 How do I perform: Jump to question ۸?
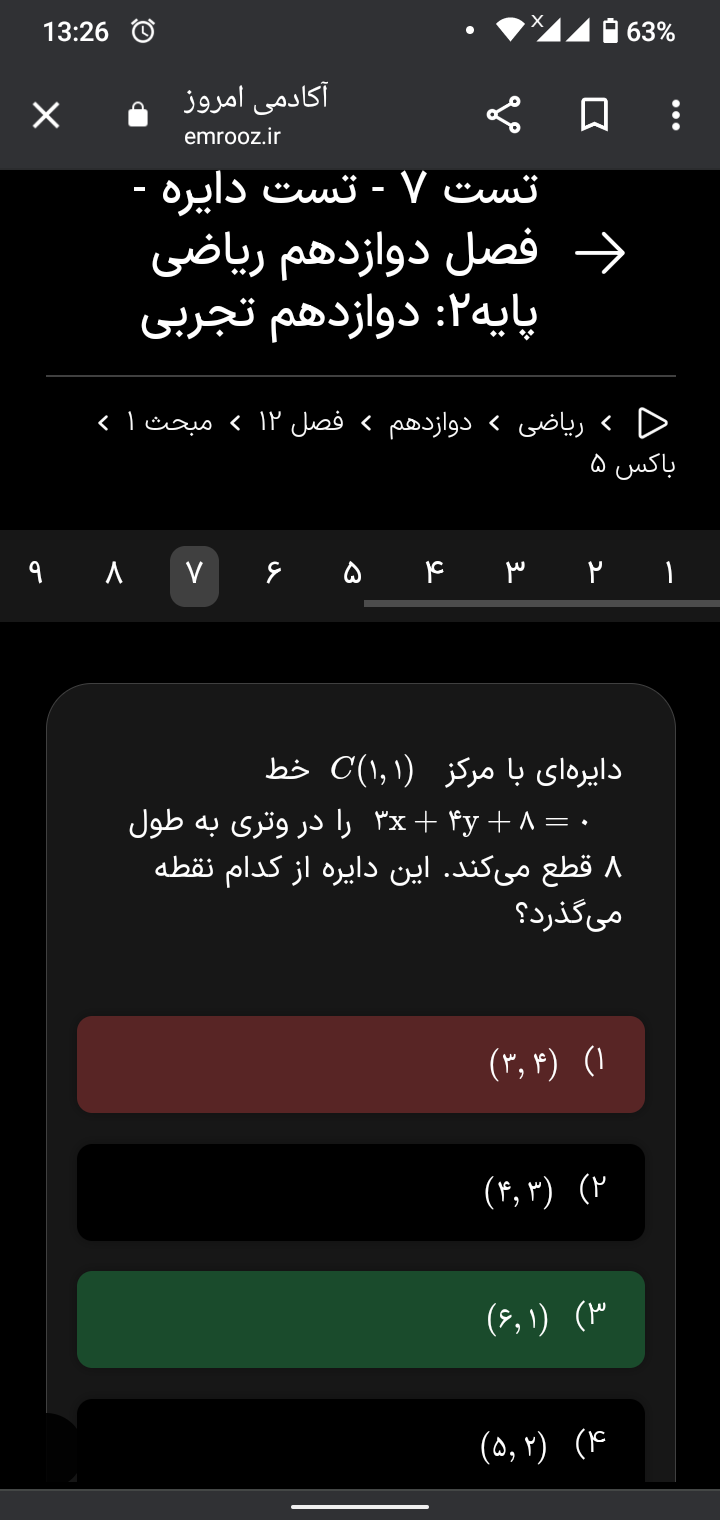click(x=113, y=574)
